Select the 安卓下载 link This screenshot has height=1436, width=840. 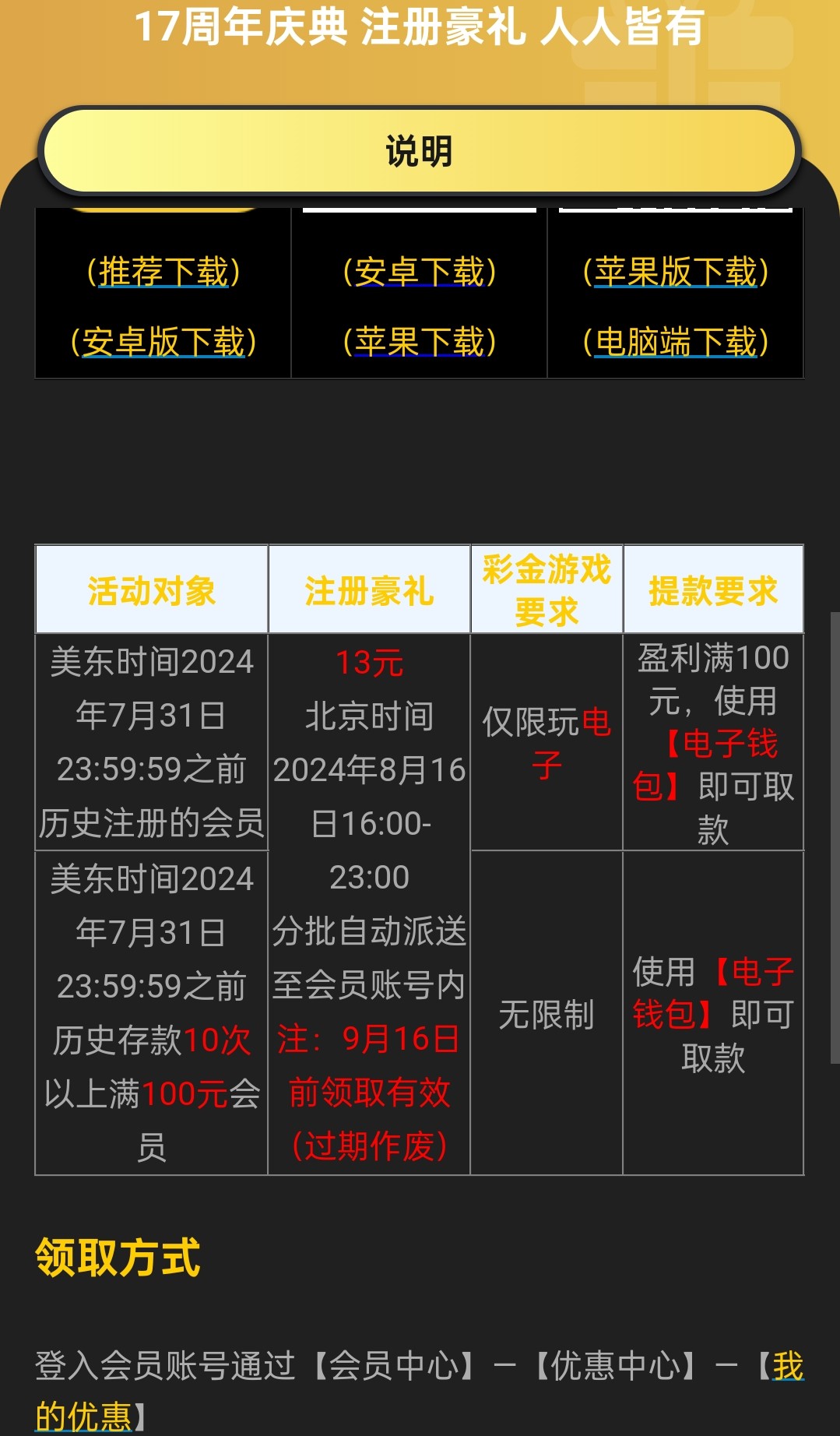point(419,273)
